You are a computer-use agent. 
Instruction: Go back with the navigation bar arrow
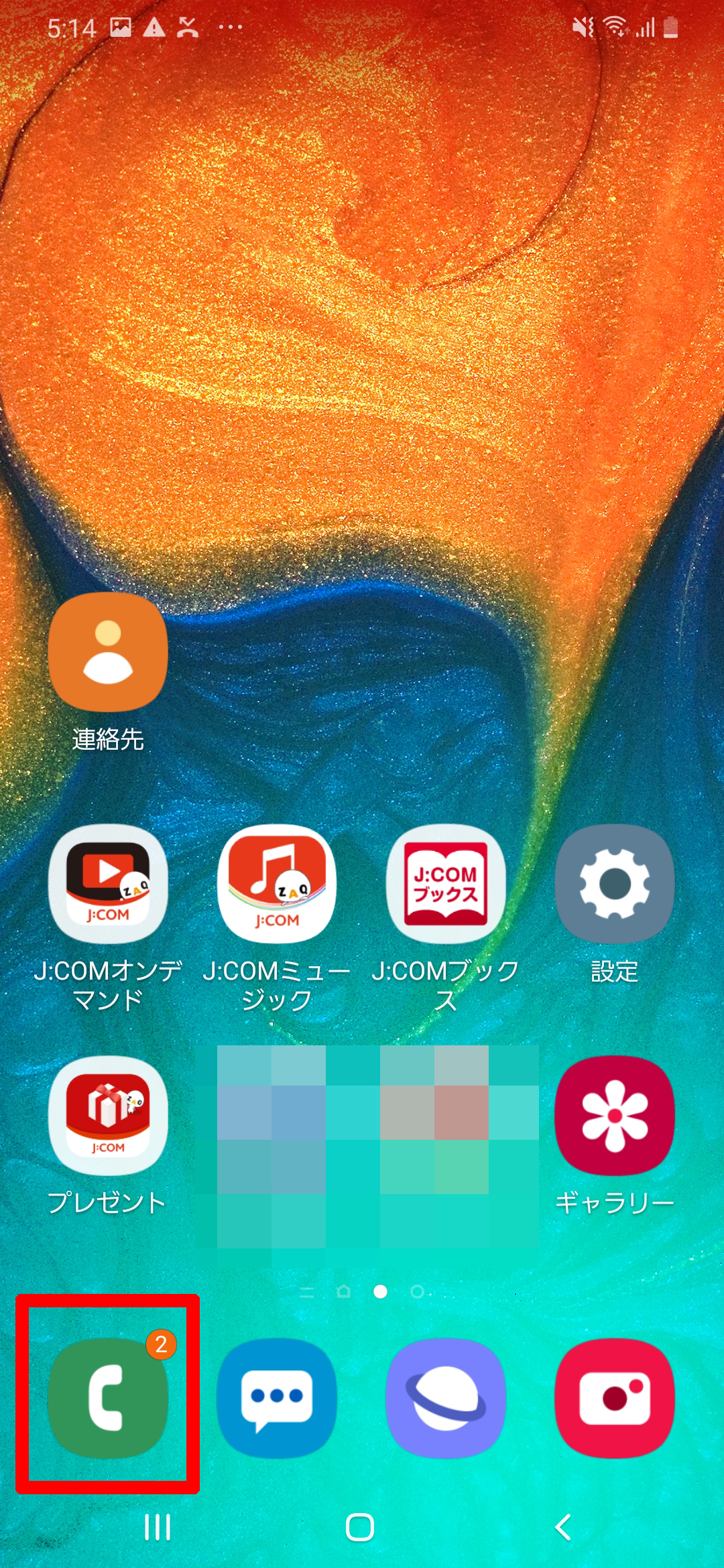564,1528
